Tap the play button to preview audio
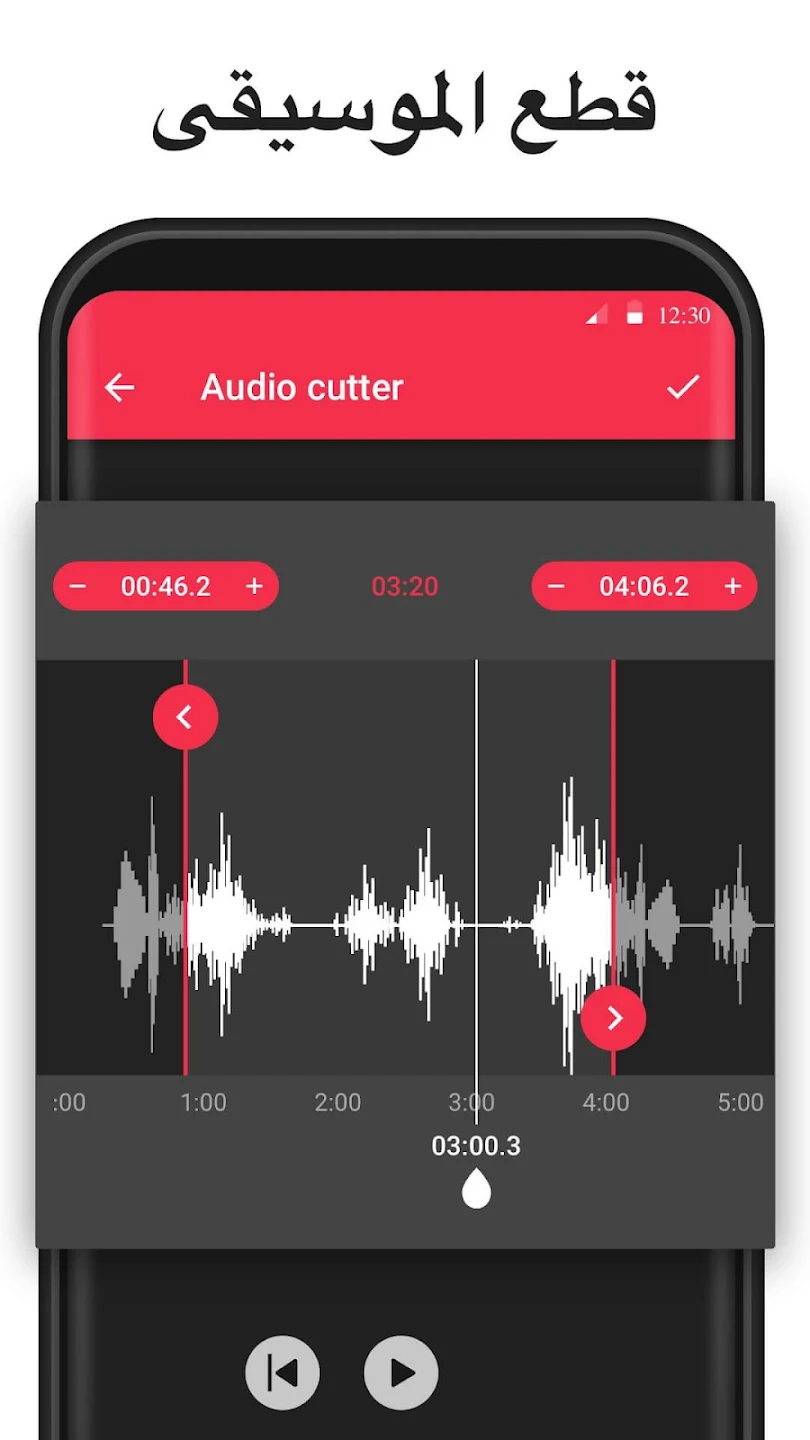810x1440 pixels. click(x=401, y=1372)
